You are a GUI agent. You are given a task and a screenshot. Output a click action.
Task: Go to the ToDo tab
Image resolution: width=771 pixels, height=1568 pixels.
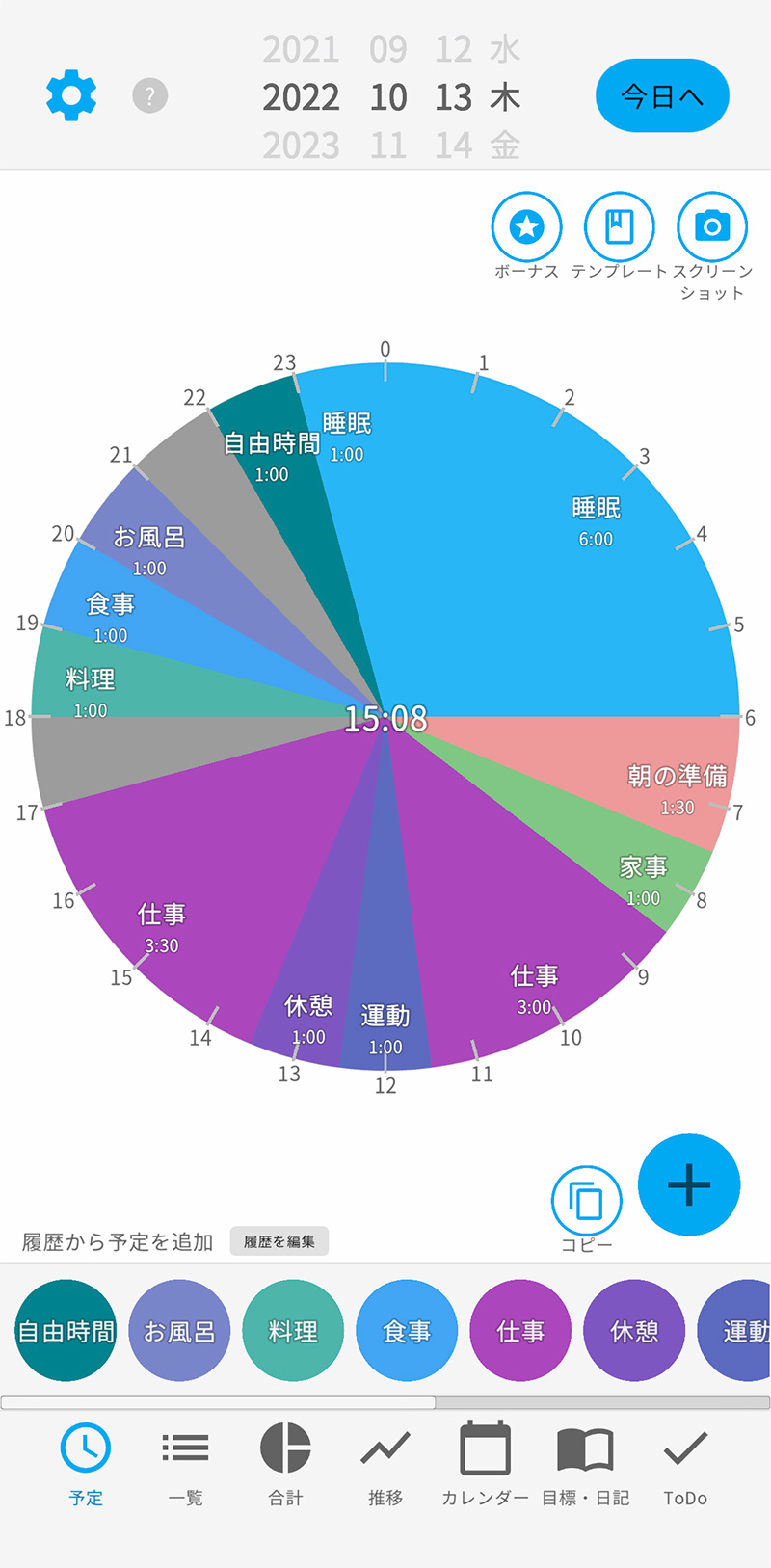[x=685, y=1465]
